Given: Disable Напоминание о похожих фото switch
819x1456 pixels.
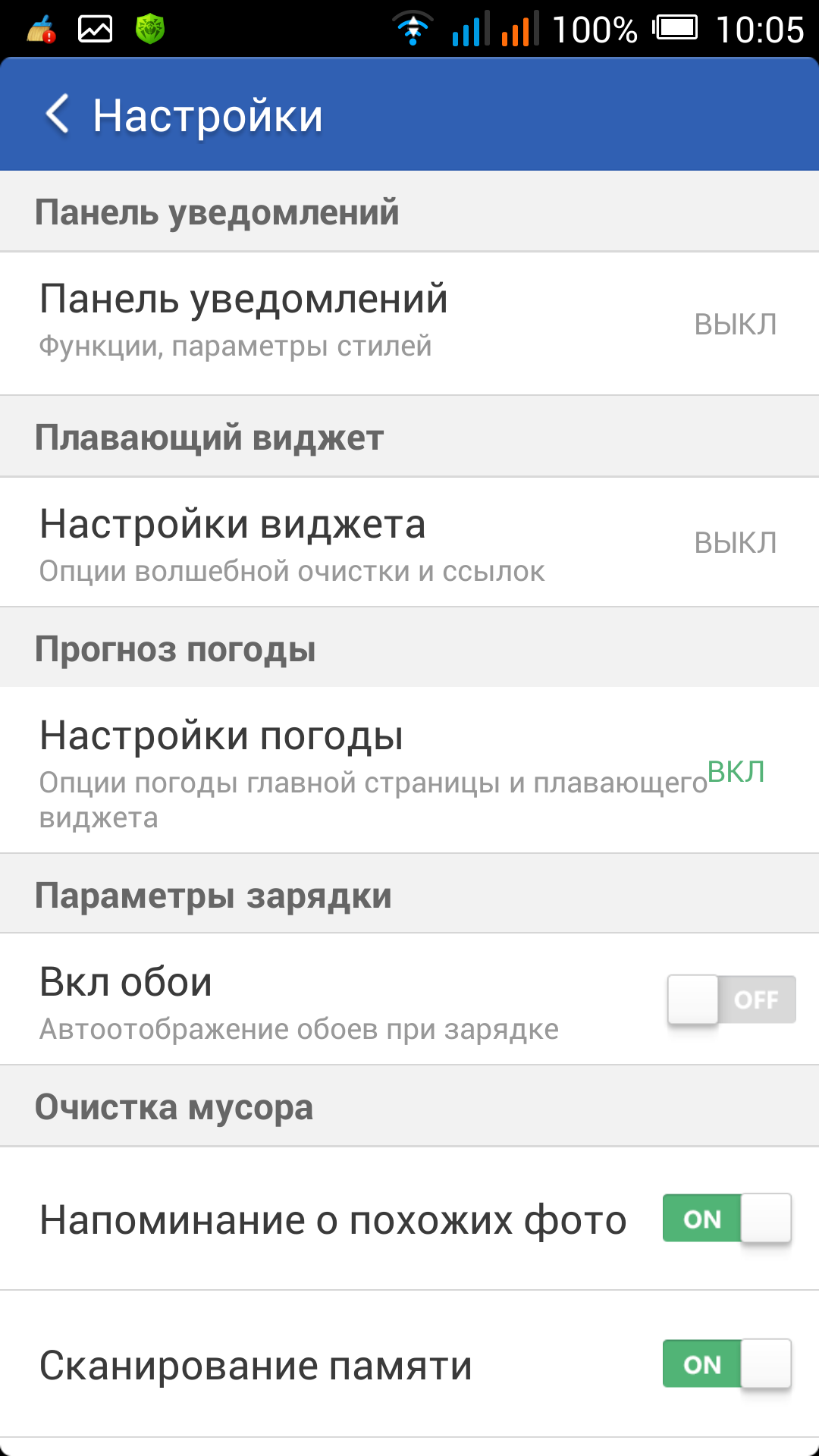Looking at the screenshot, I should coord(726,1219).
